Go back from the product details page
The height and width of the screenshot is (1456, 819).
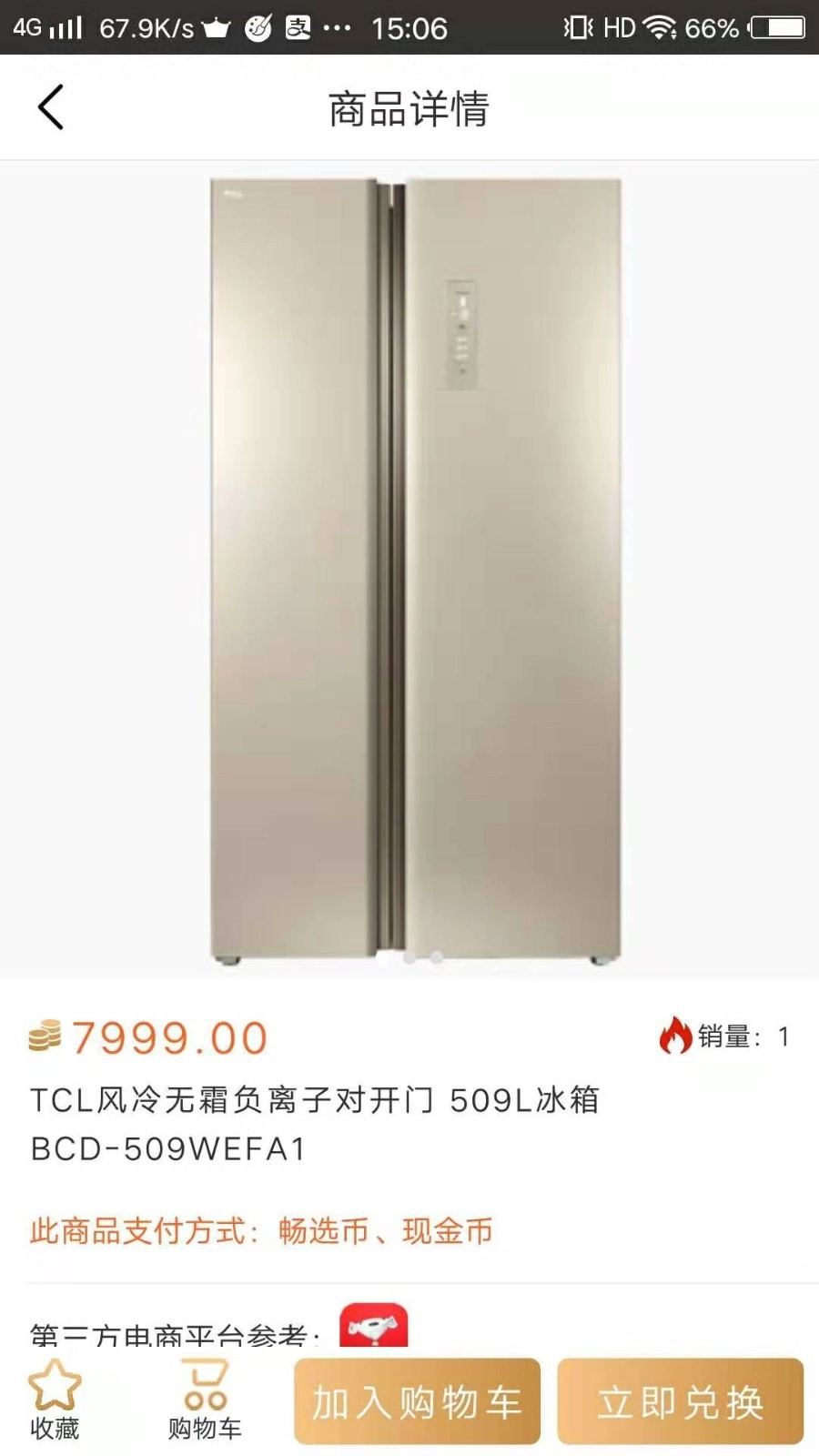(x=51, y=107)
